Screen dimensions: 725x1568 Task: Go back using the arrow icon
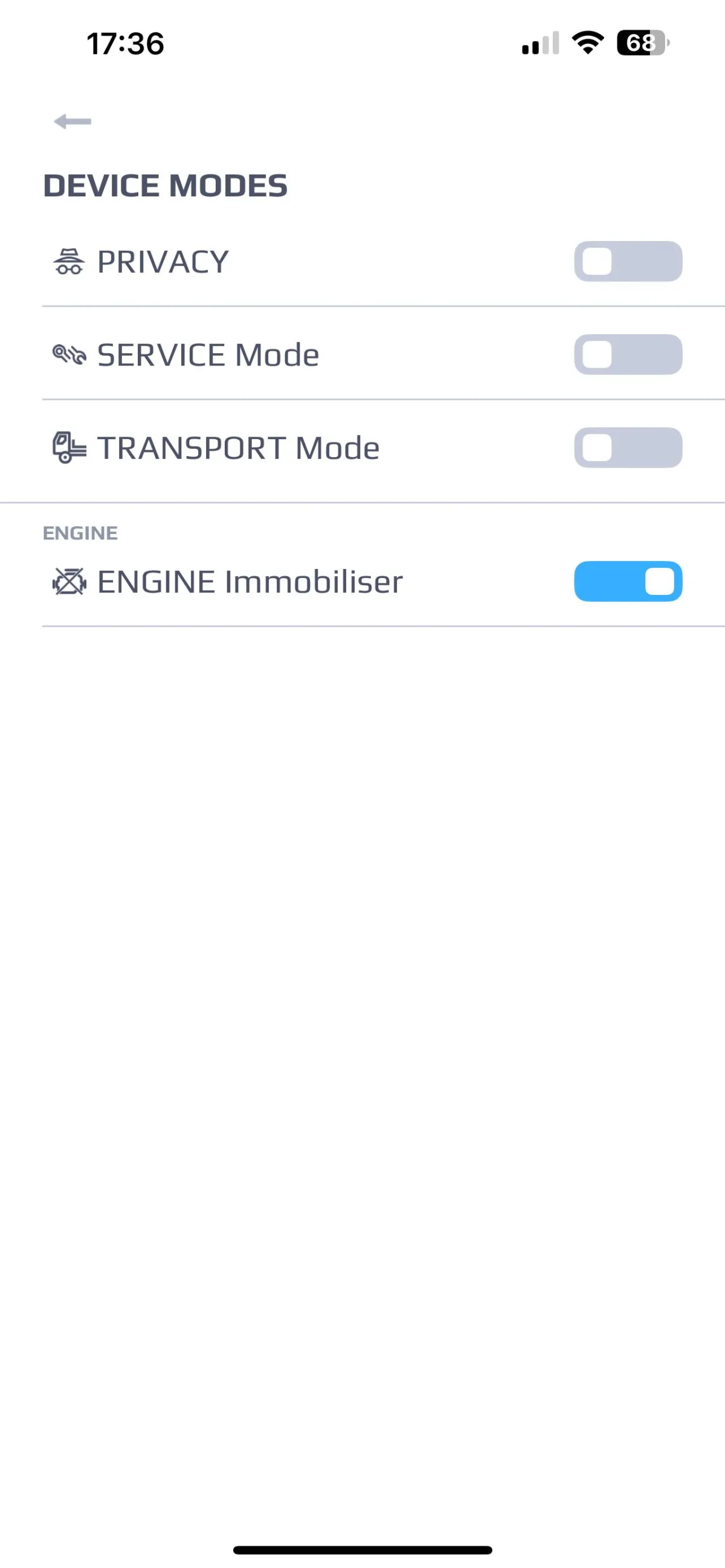coord(72,121)
